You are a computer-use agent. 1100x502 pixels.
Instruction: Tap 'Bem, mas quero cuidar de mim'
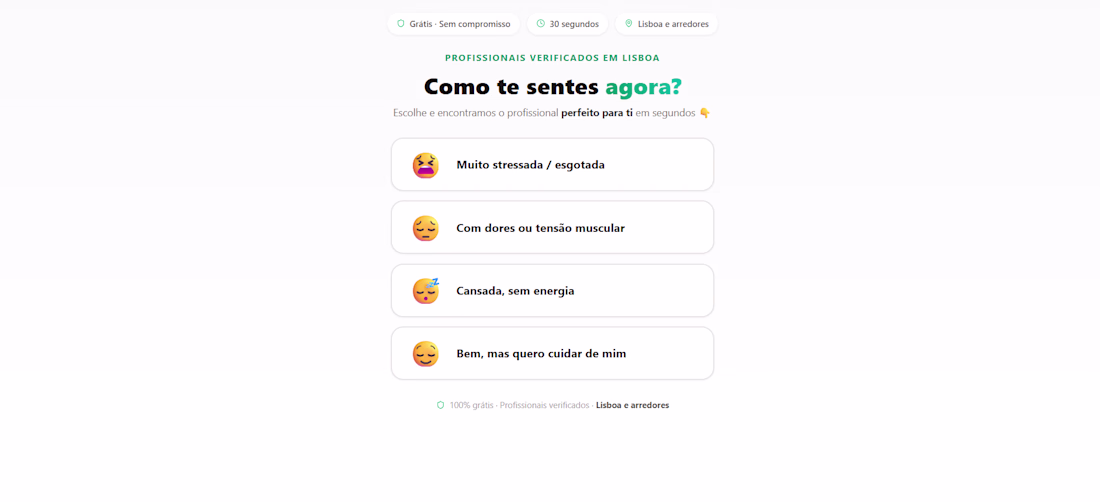(x=552, y=354)
